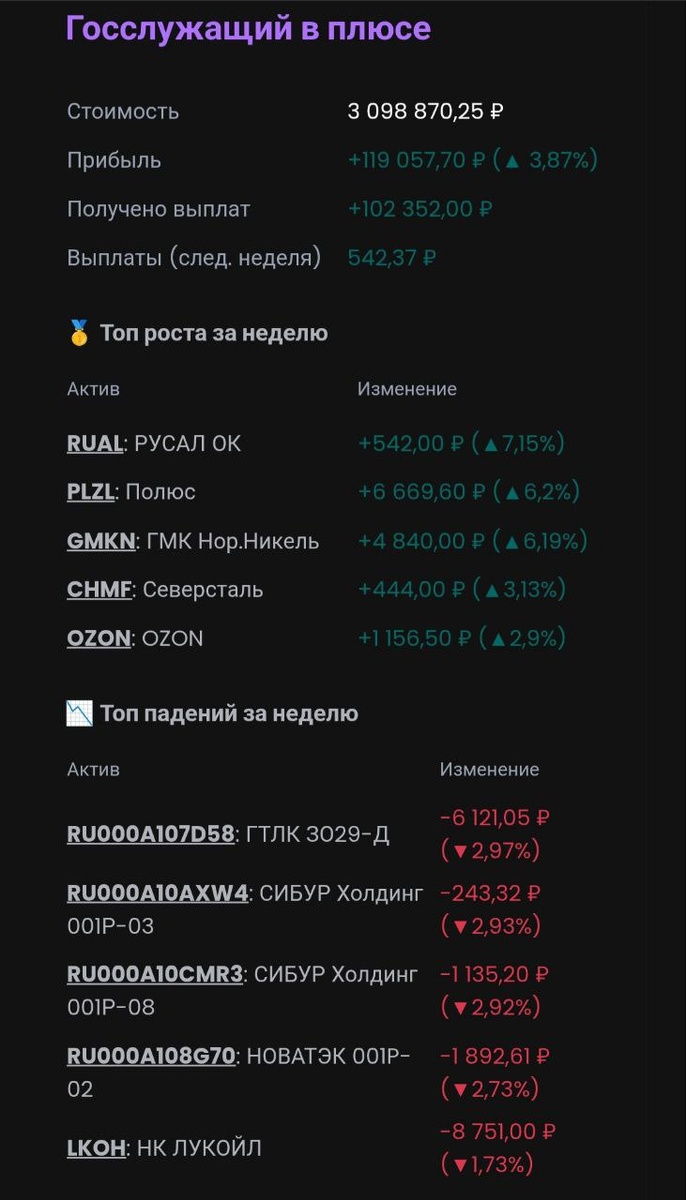Follow the GMKN ticker link

click(x=101, y=541)
